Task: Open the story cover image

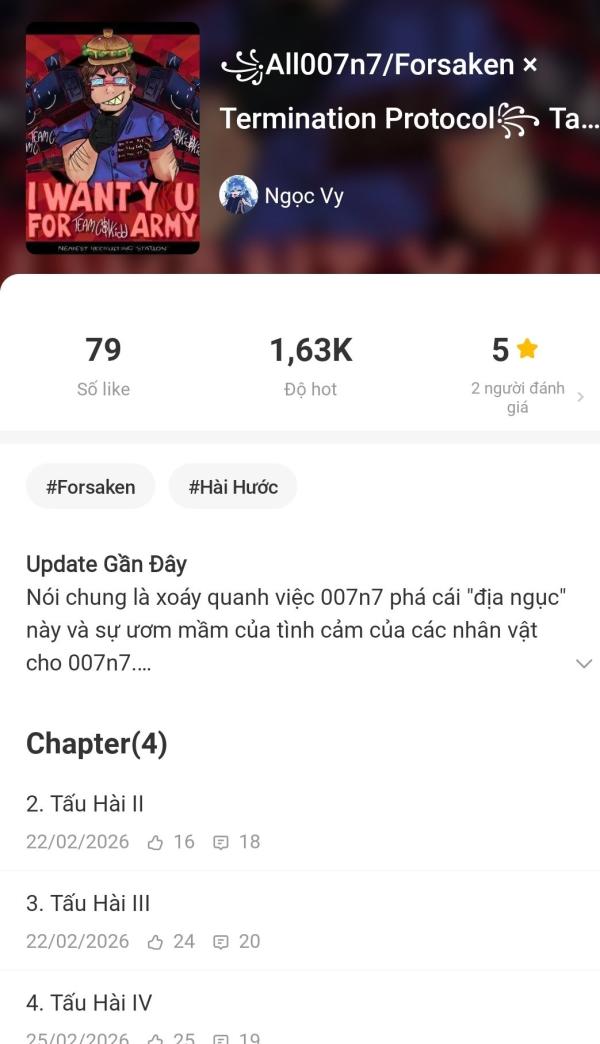Action: point(113,138)
